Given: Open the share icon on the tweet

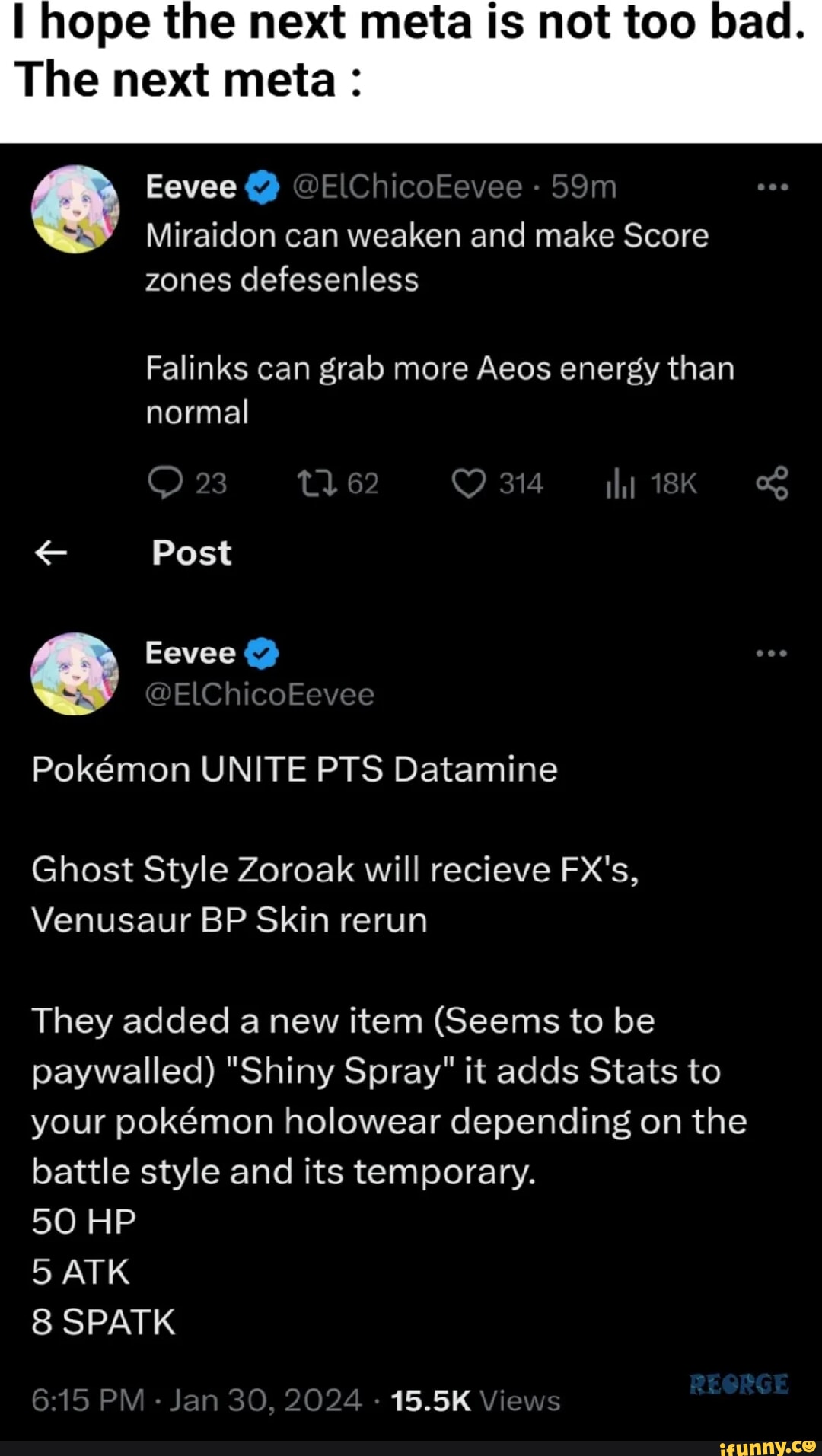Looking at the screenshot, I should 775,483.
